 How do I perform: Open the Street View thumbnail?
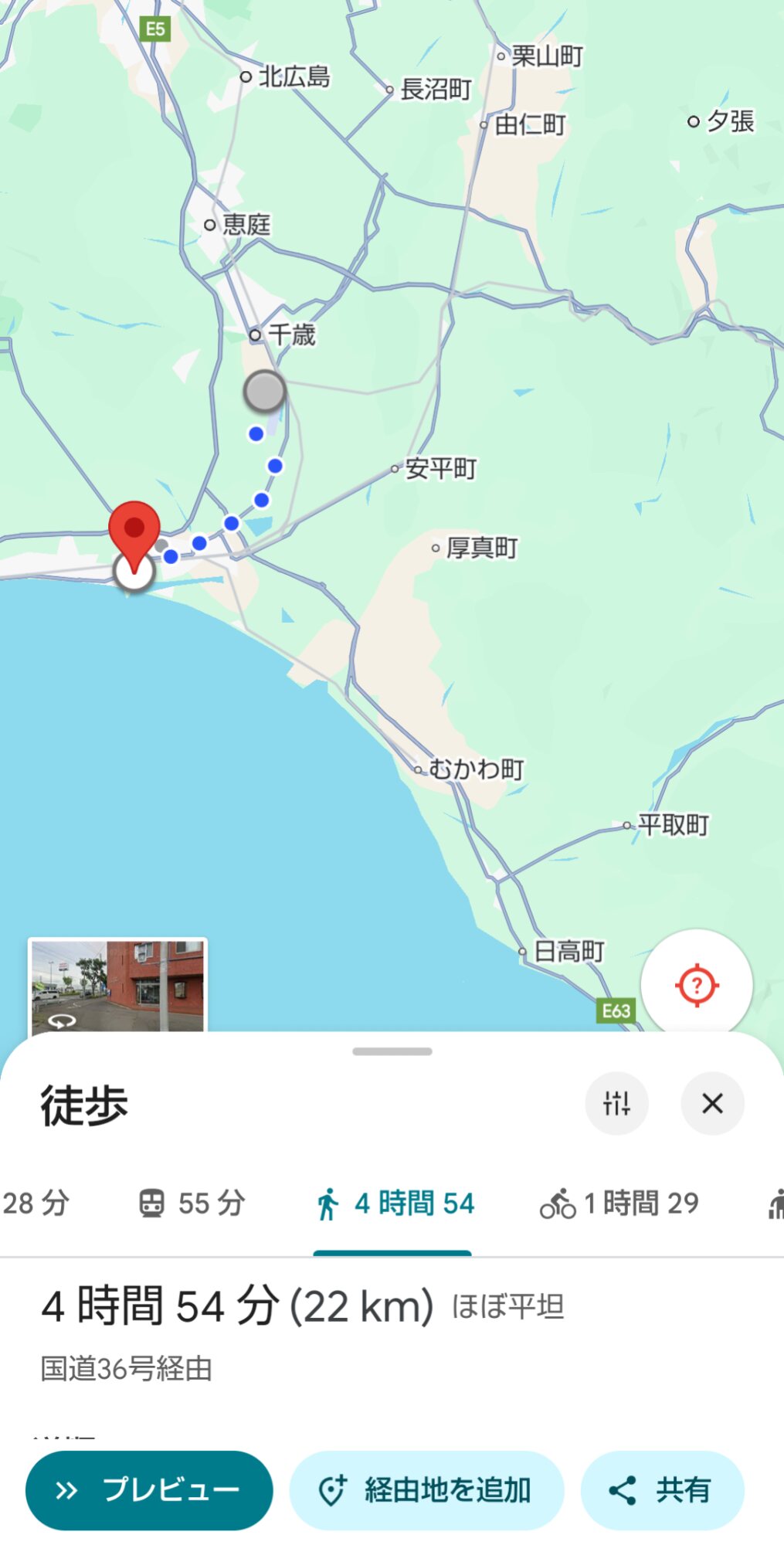(117, 986)
